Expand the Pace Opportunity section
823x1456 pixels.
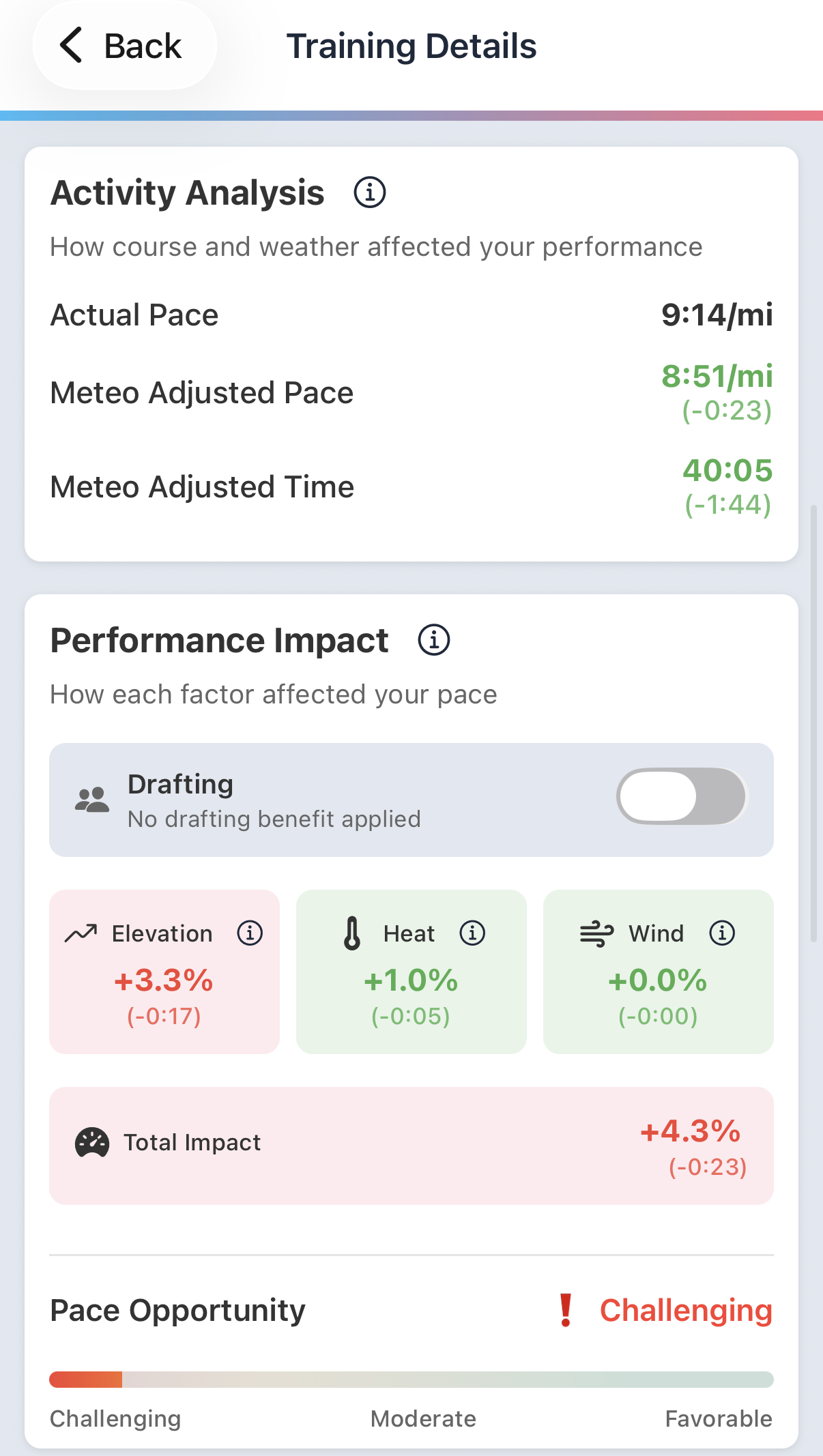177,1310
